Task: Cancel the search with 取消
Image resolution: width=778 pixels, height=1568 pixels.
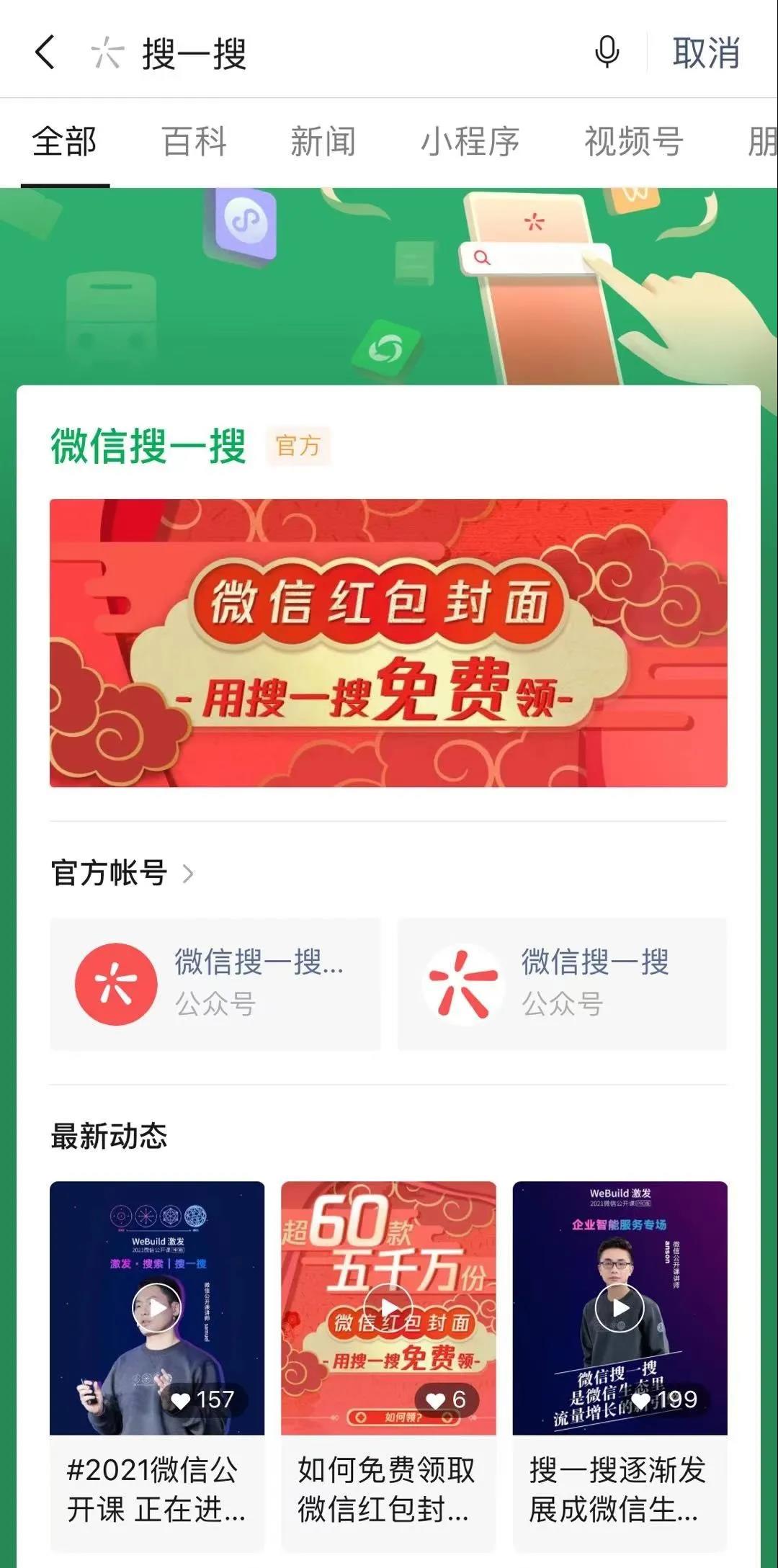Action: click(706, 53)
